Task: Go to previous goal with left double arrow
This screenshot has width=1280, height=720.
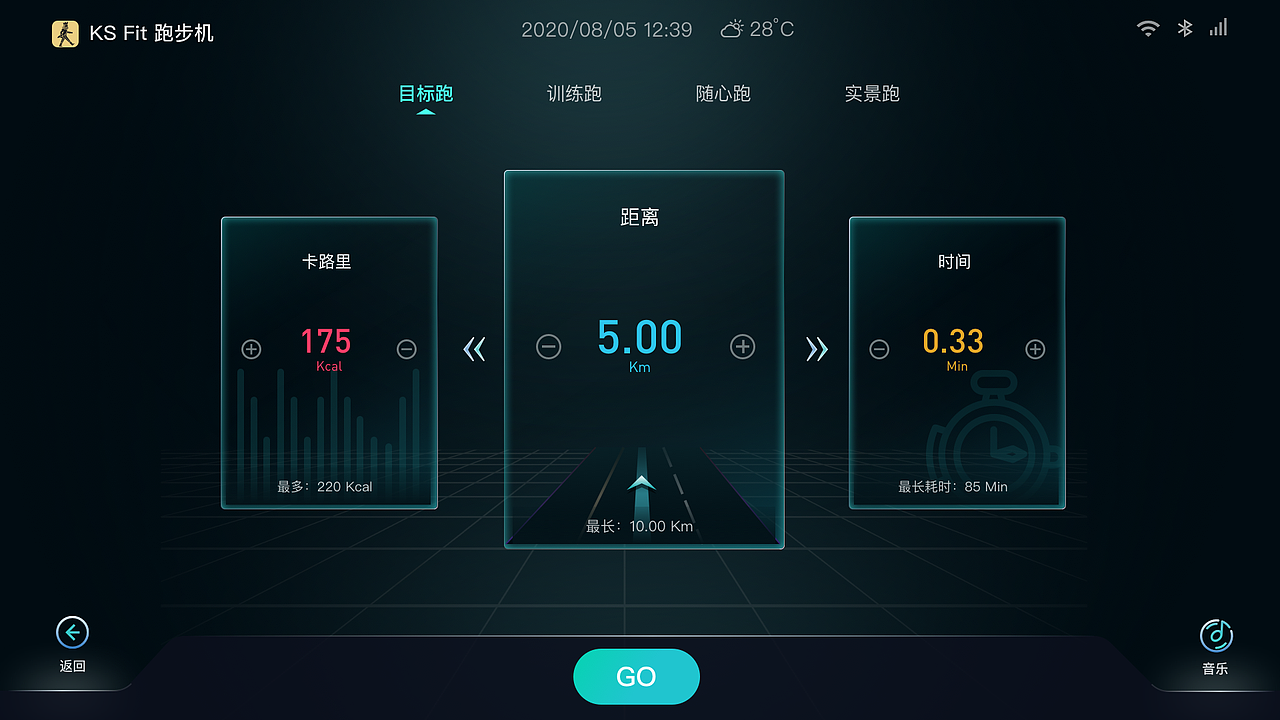Action: click(474, 348)
